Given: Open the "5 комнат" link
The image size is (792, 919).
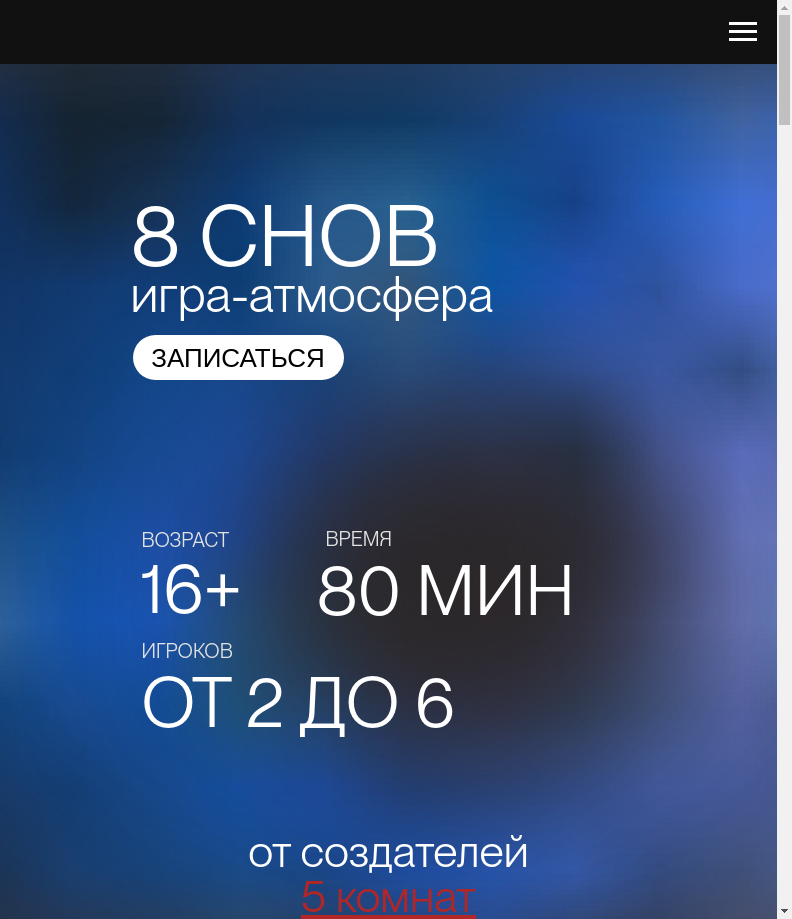Looking at the screenshot, I should pyautogui.click(x=388, y=897).
